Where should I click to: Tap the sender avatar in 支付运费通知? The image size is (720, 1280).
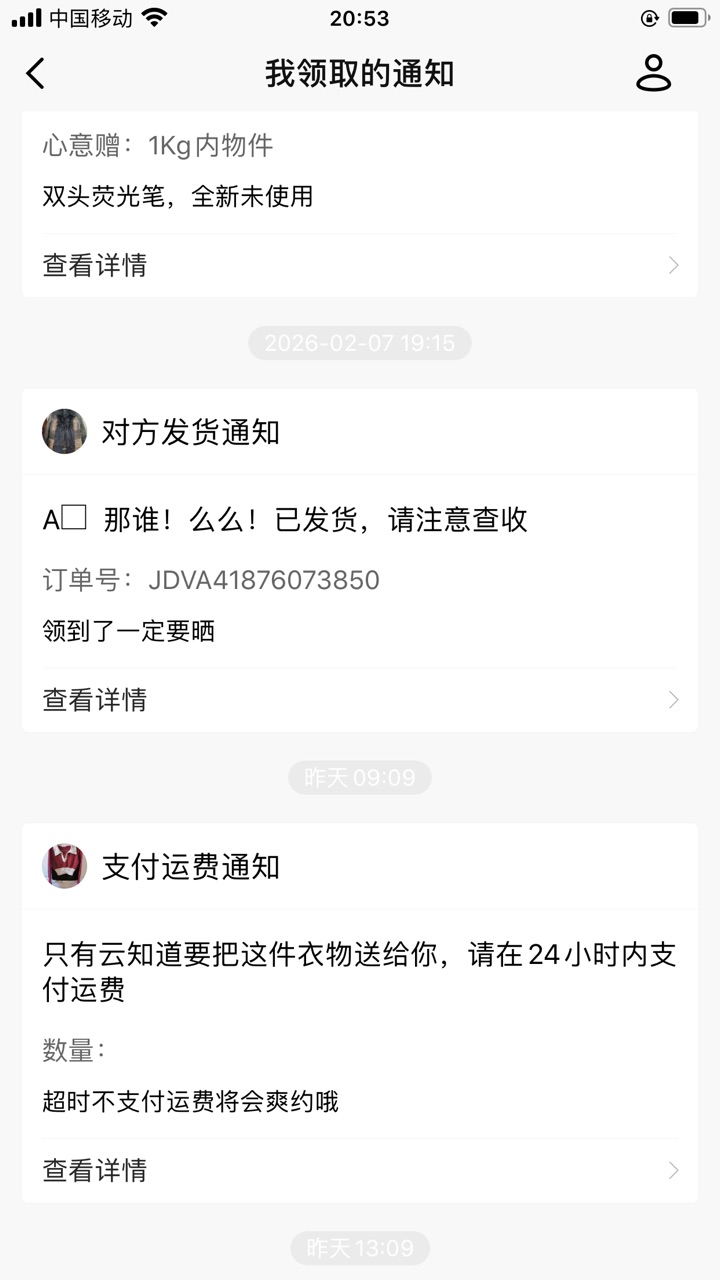click(64, 866)
